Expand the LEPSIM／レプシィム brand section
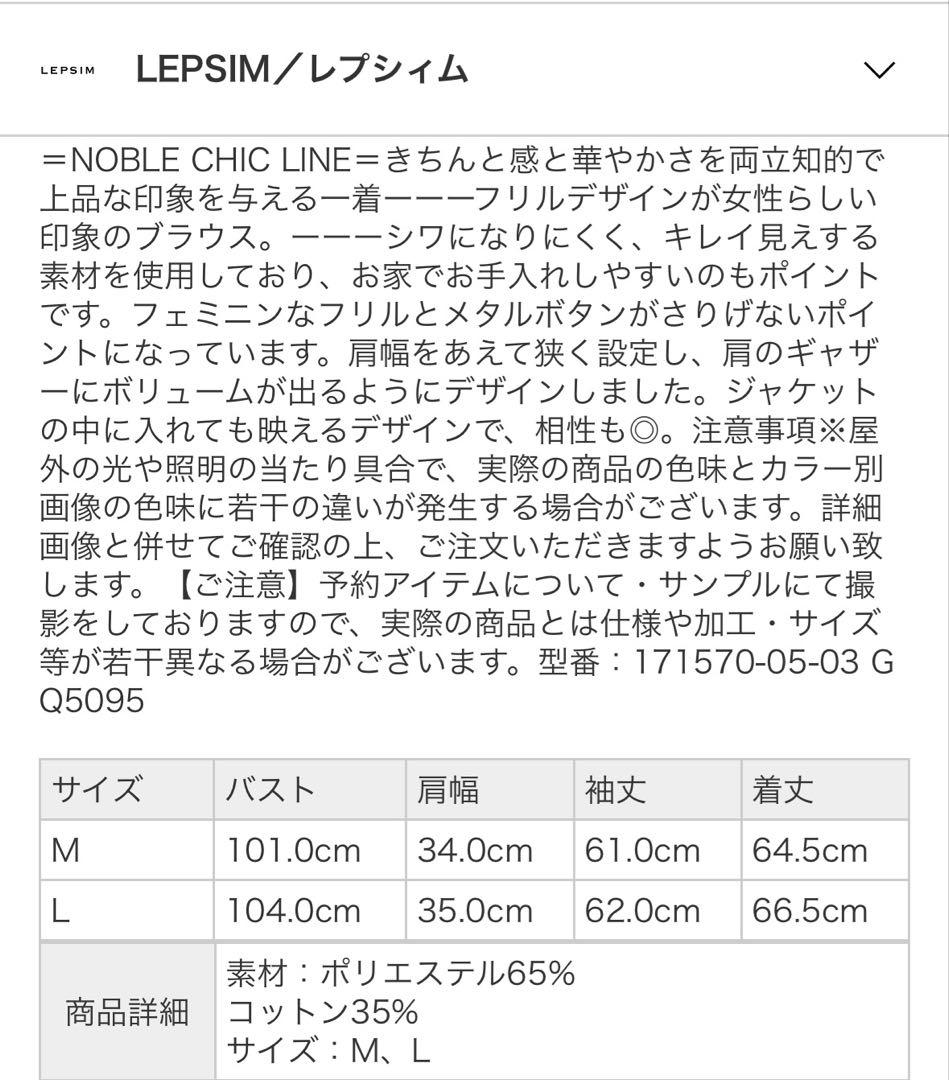949x1080 pixels. click(879, 70)
